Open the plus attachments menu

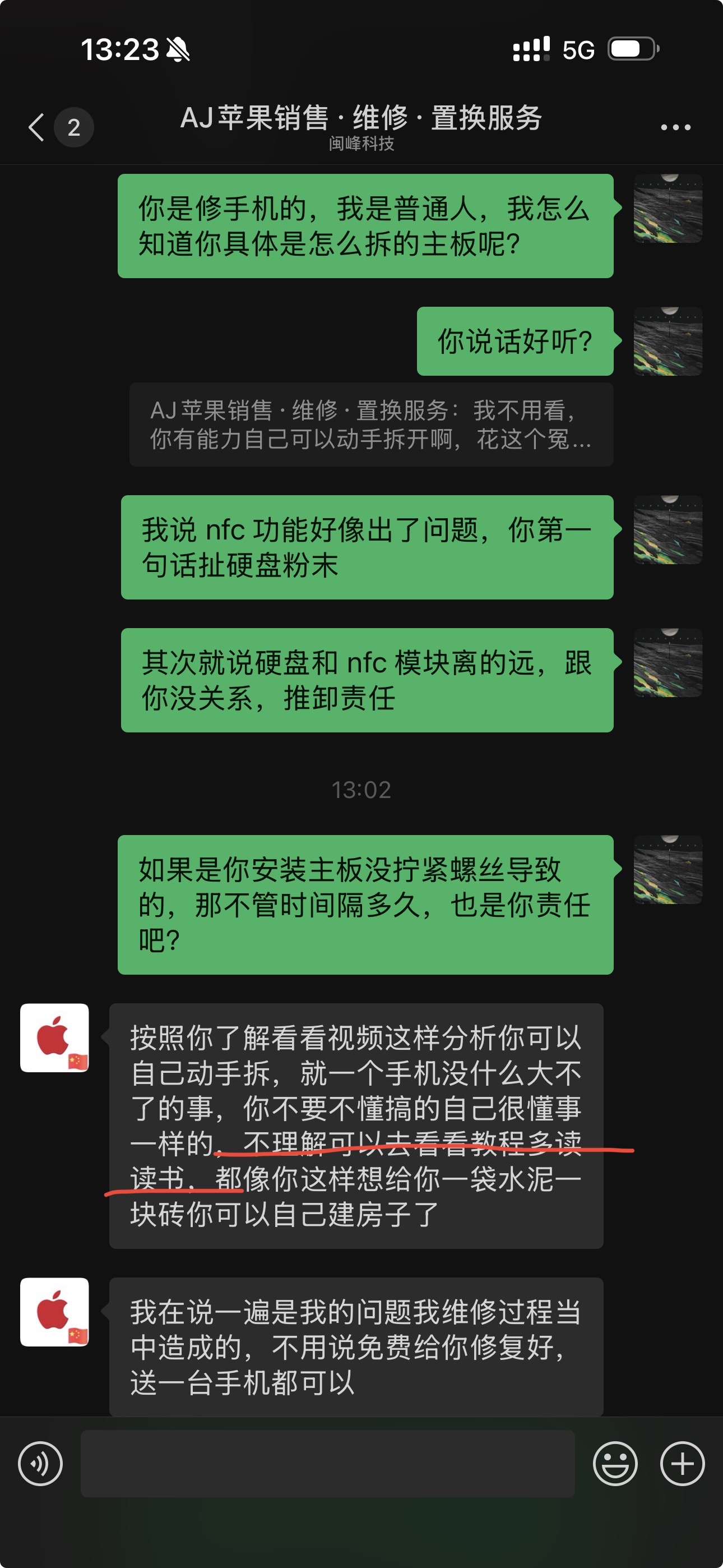click(x=682, y=1463)
